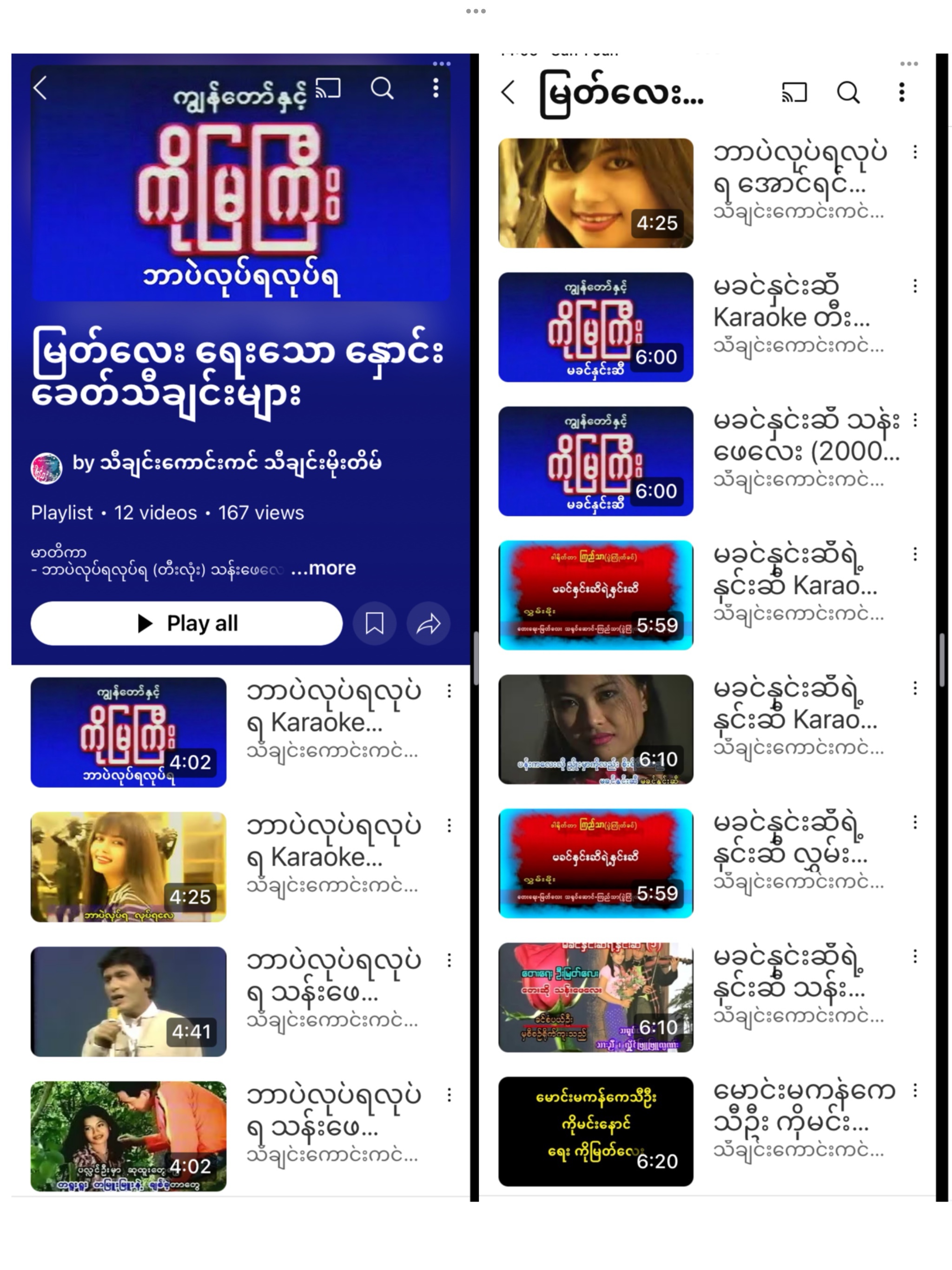Share the playlist via the arrow icon
The height and width of the screenshot is (1270, 952).
coord(428,623)
